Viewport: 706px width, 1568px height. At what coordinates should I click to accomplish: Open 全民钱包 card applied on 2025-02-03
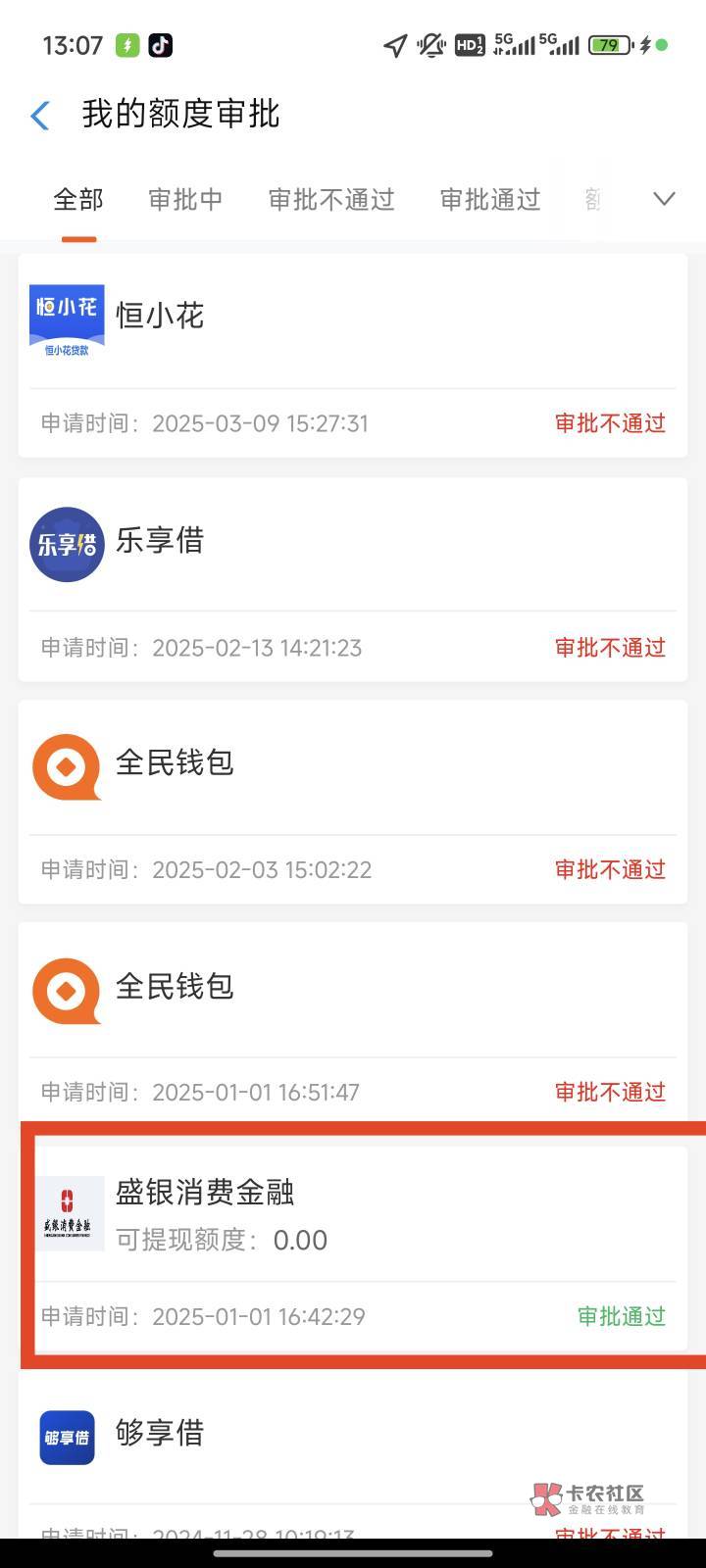[353, 801]
